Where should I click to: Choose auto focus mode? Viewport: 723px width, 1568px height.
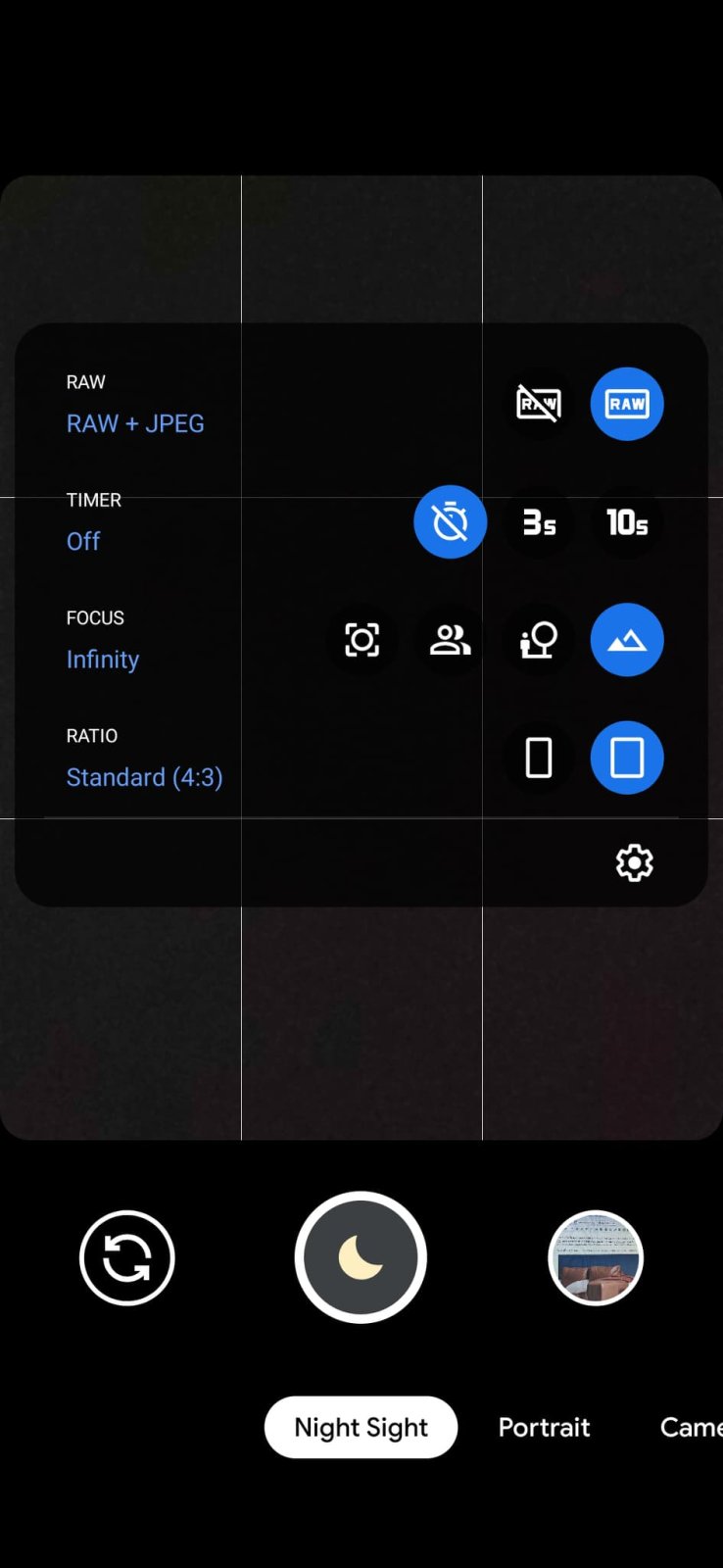pos(361,640)
